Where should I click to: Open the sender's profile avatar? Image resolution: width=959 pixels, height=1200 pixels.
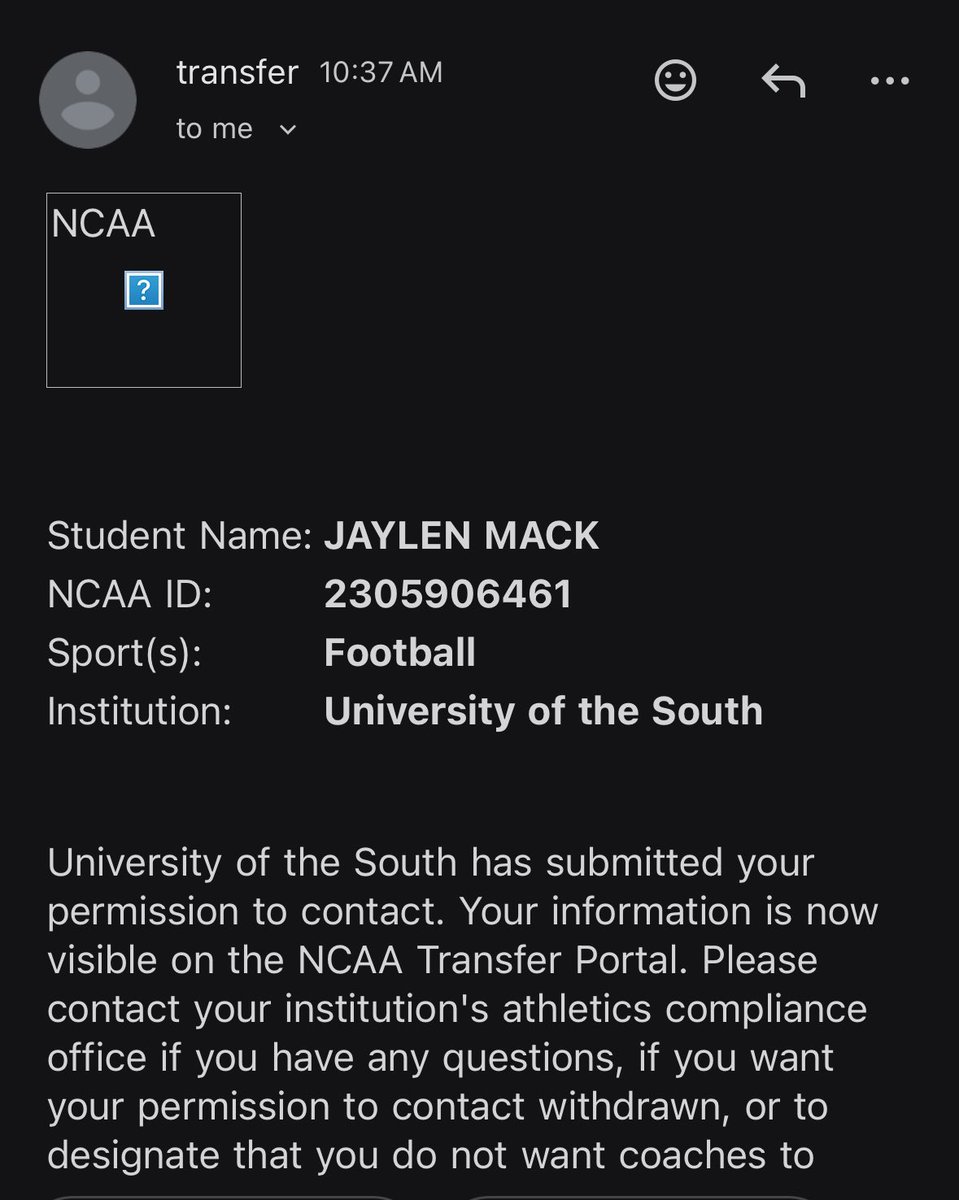(x=87, y=100)
